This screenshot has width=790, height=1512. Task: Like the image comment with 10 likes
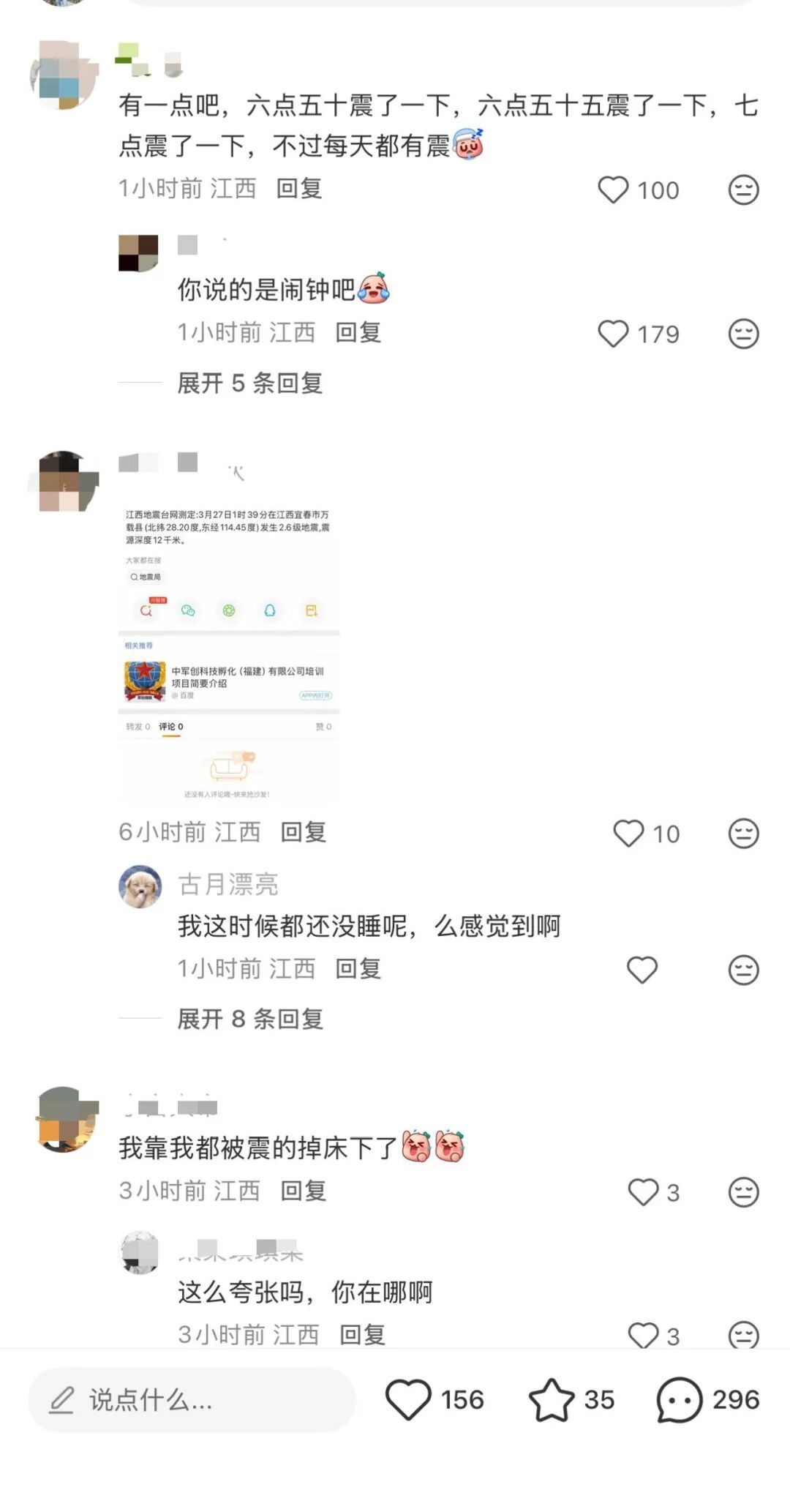628,833
